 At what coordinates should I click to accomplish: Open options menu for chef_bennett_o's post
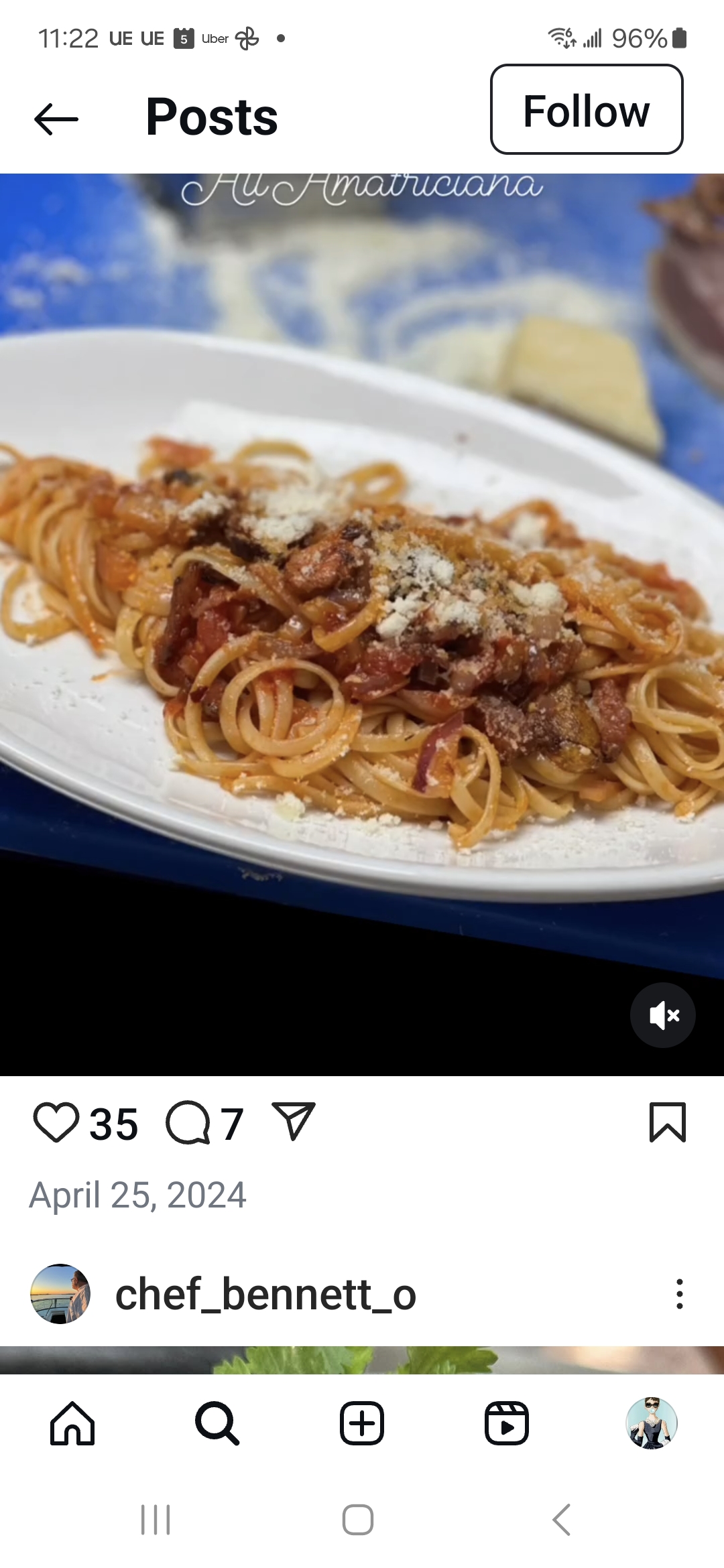click(679, 1294)
